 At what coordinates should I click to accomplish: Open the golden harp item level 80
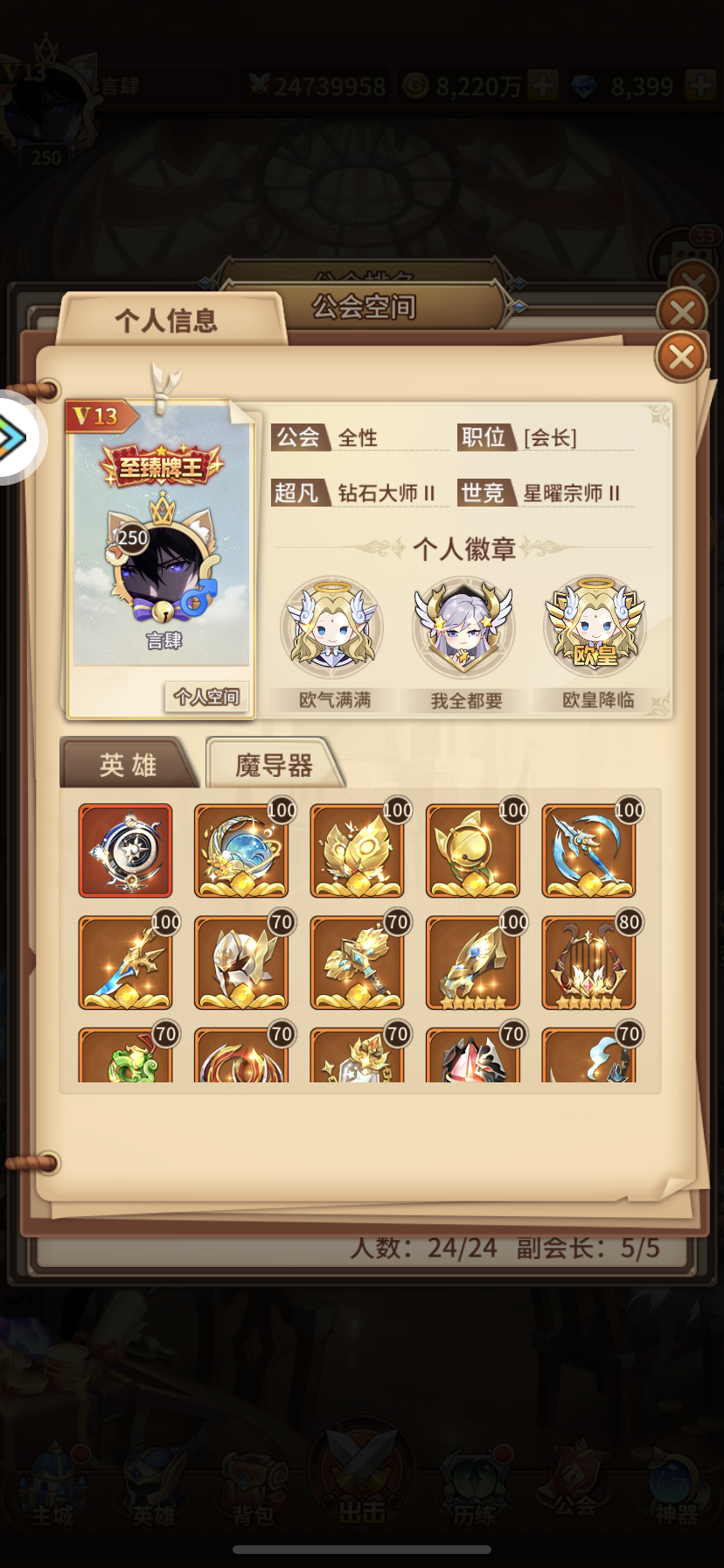pyautogui.click(x=588, y=962)
